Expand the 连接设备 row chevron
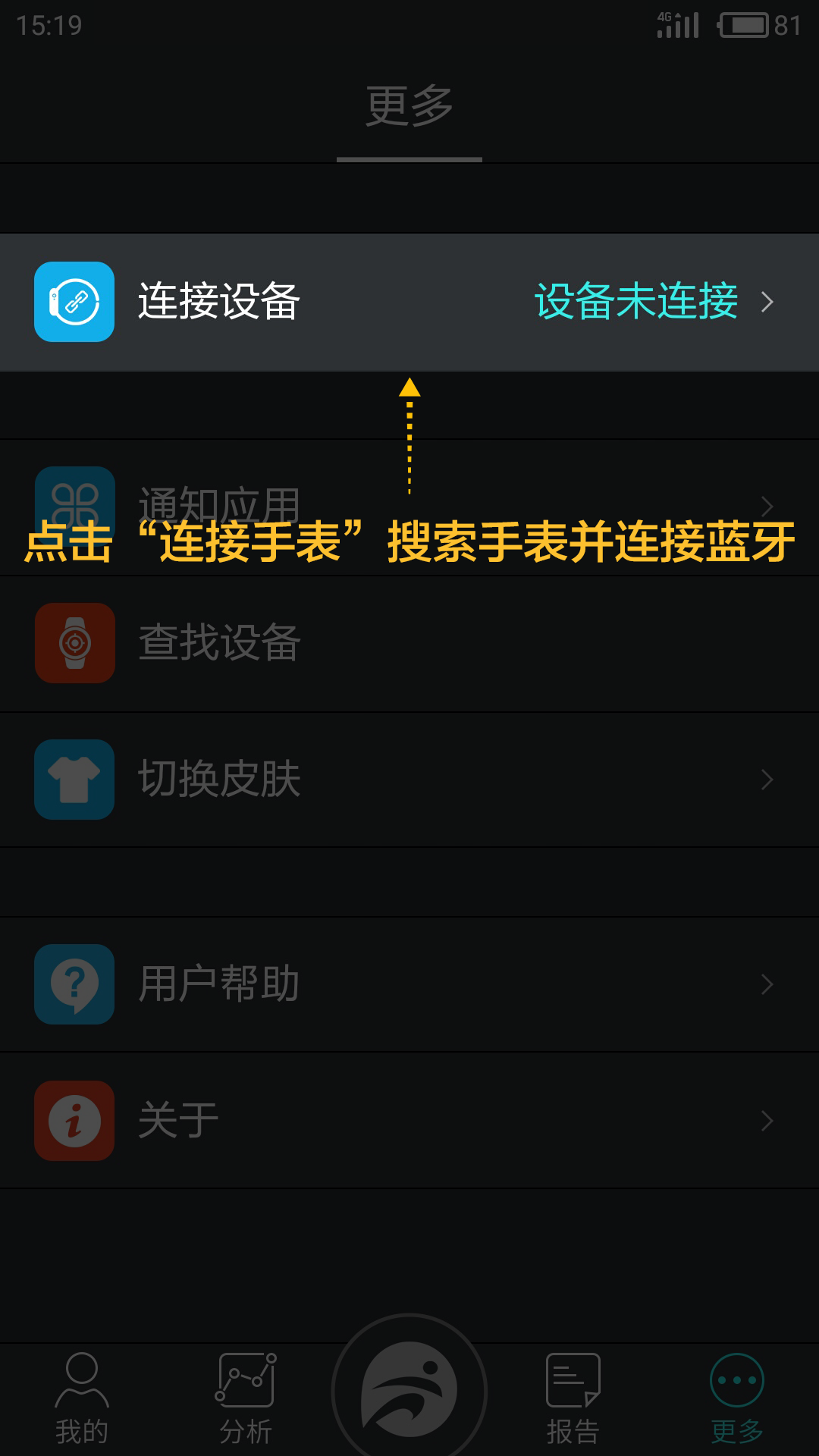Viewport: 819px width, 1456px height. pos(769,301)
